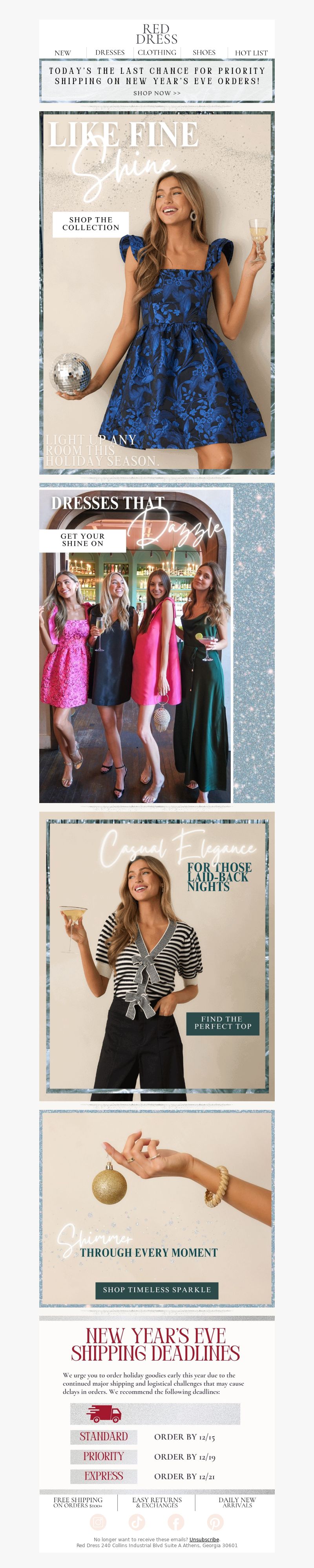Browse the Shoes section

pyautogui.click(x=204, y=52)
